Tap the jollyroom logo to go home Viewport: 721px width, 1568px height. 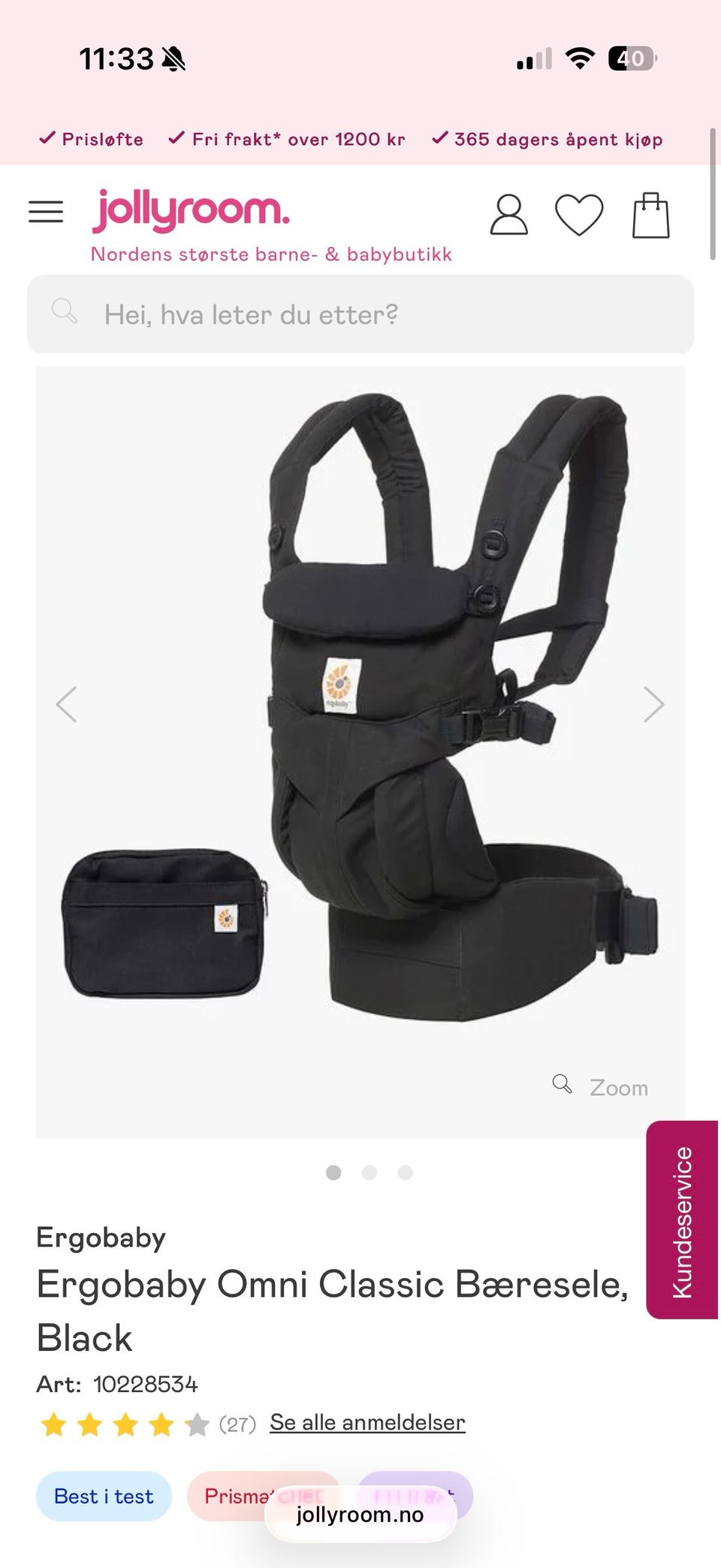191,211
